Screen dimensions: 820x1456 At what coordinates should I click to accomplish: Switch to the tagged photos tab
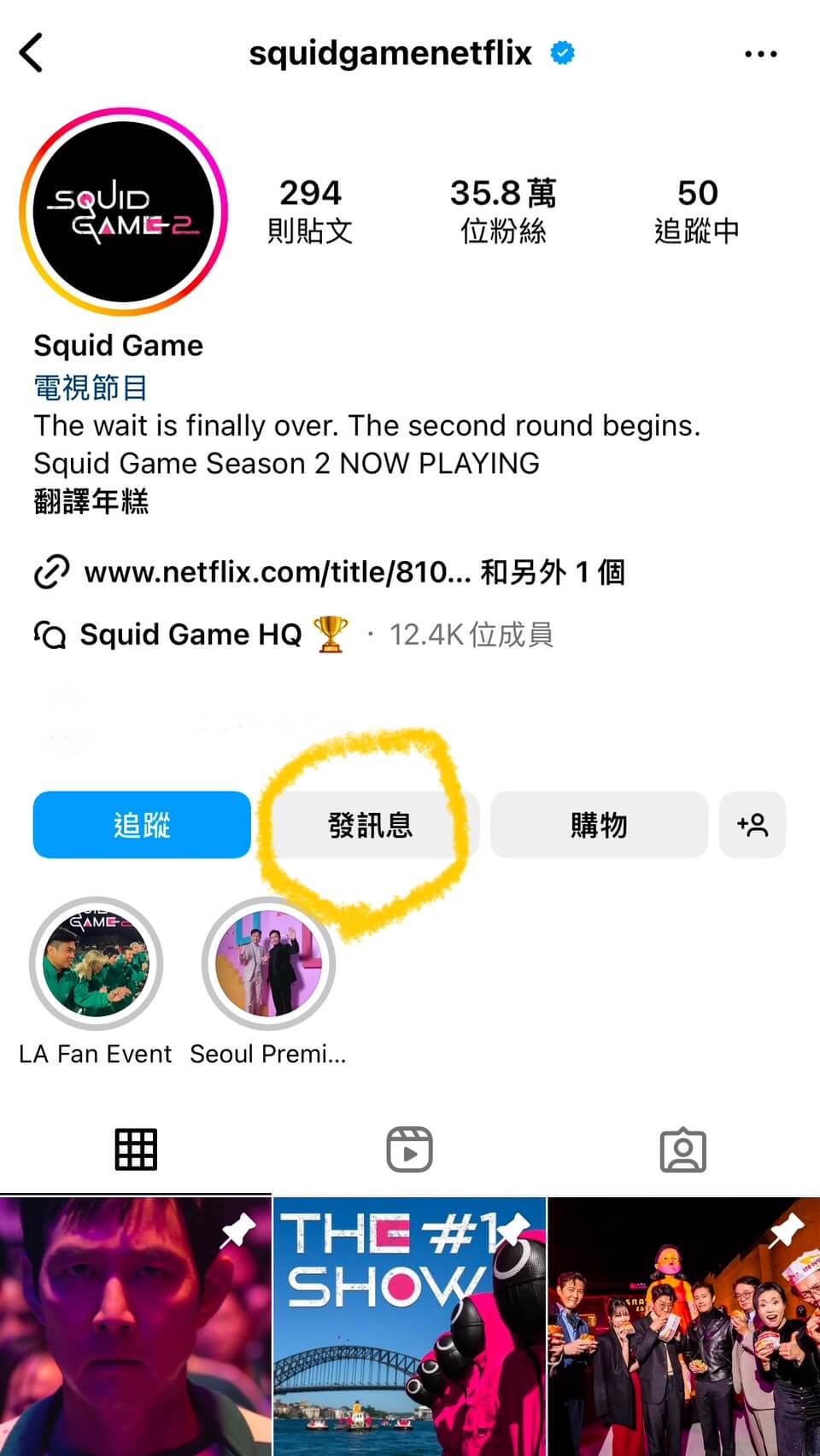682,1149
